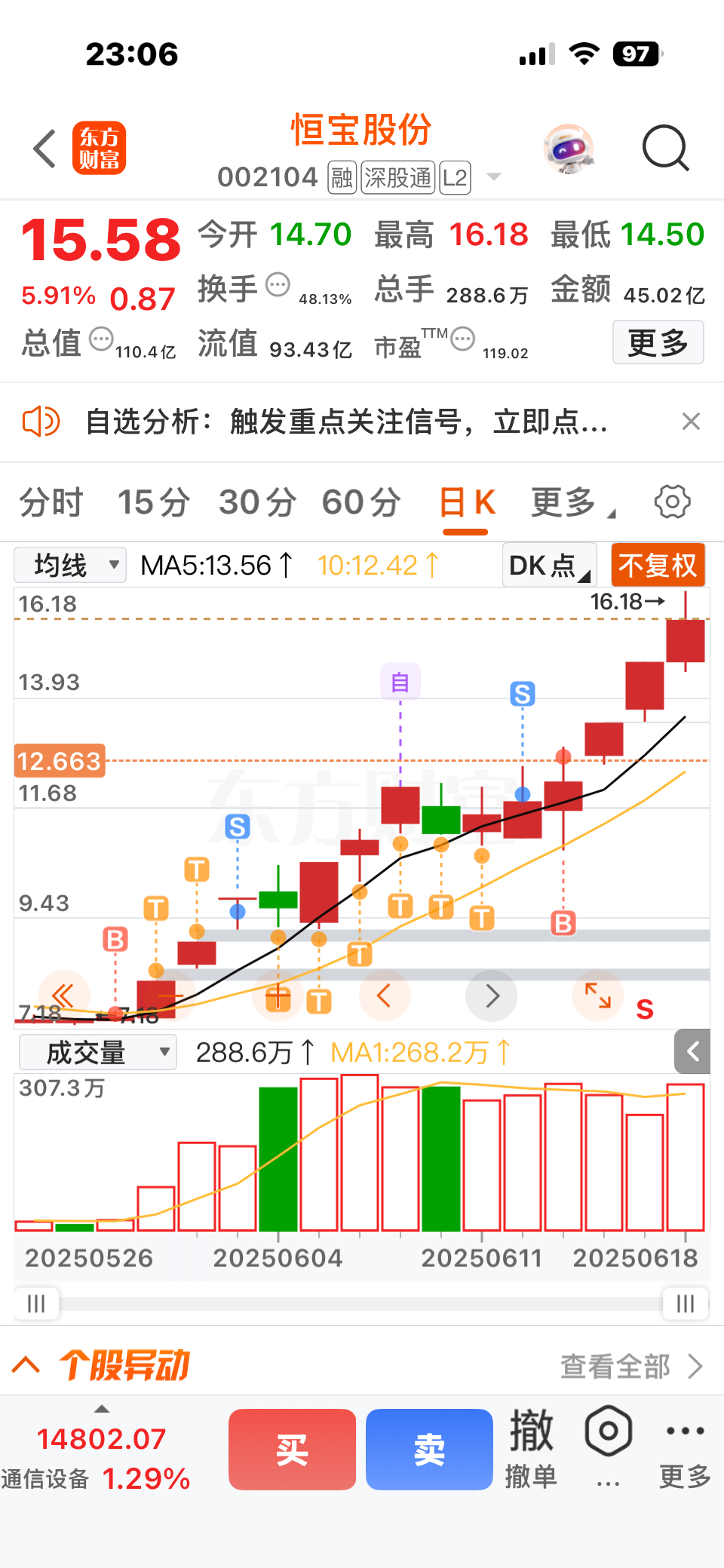Expand the chart to fullscreen

(598, 996)
